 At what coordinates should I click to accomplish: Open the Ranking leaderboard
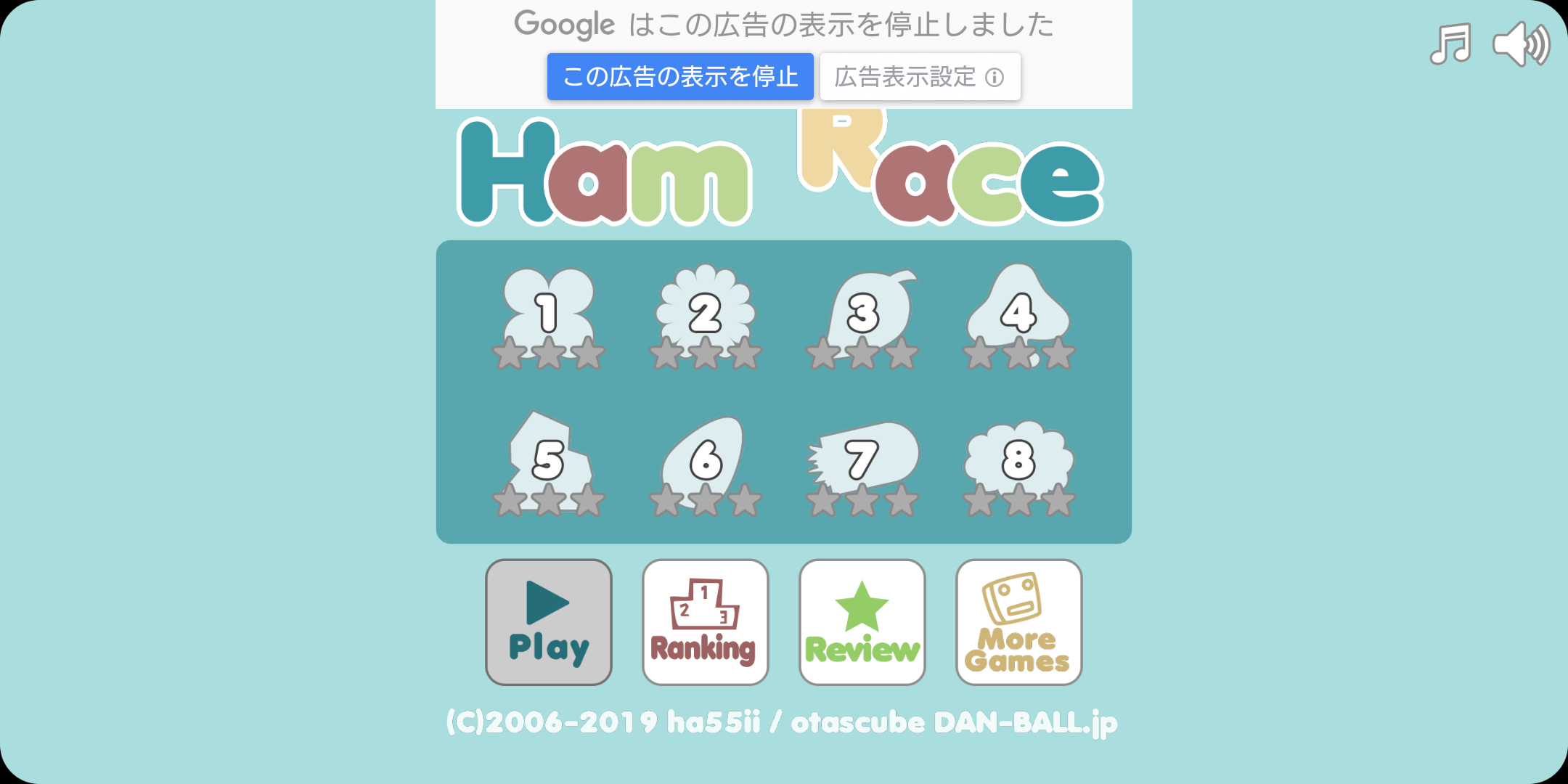click(705, 622)
